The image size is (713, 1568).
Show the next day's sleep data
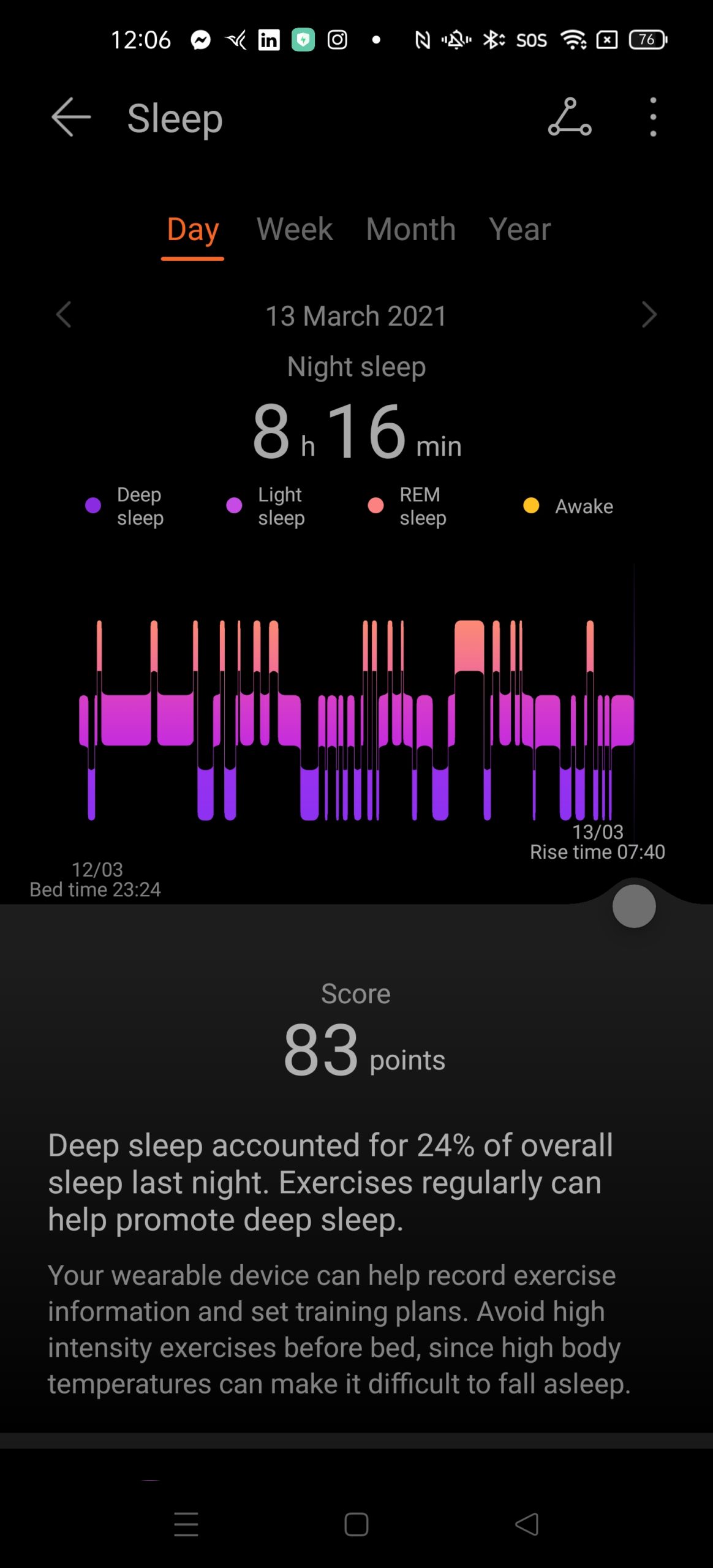coord(649,315)
